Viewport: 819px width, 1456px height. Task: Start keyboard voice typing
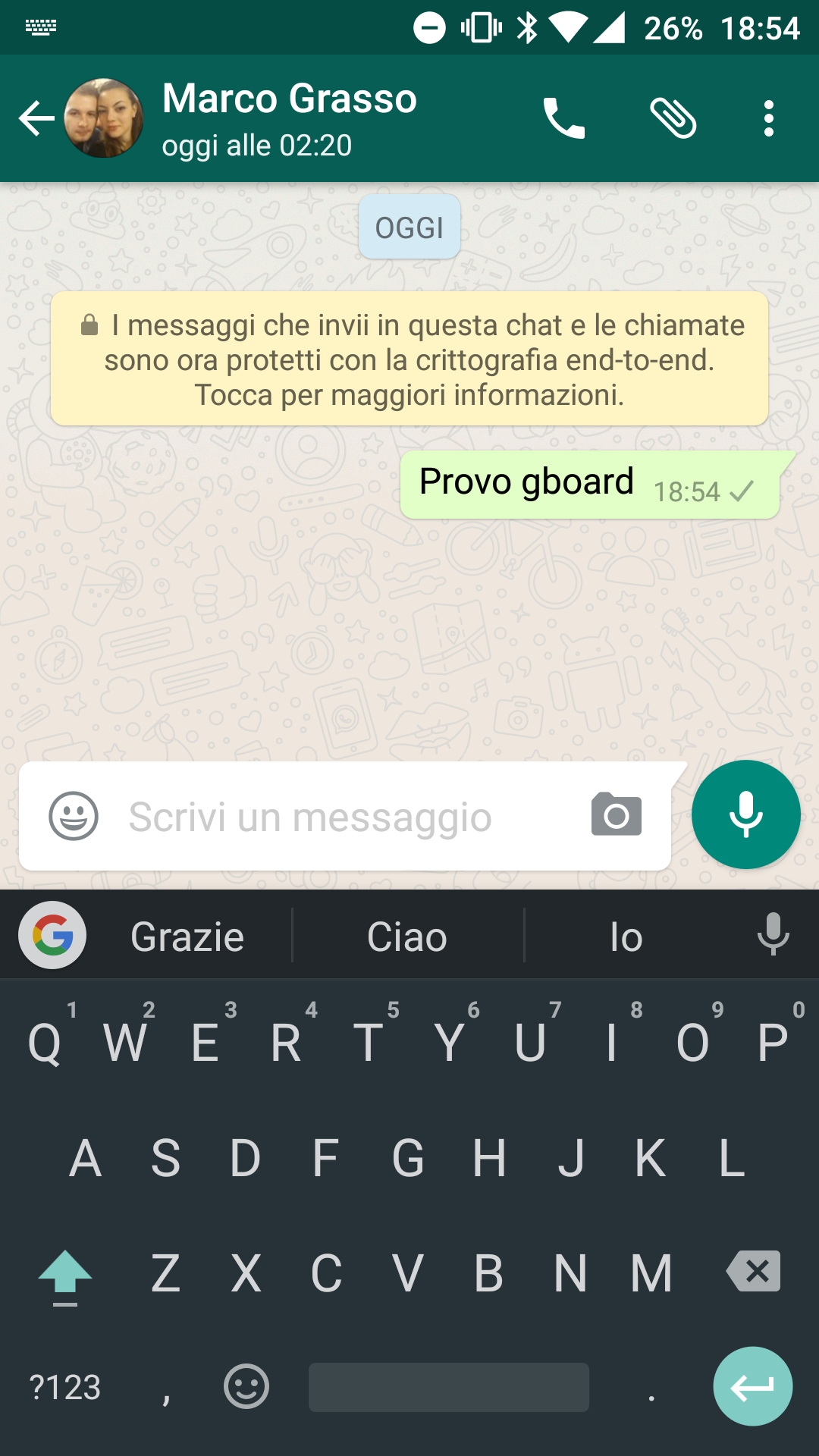coord(773,935)
